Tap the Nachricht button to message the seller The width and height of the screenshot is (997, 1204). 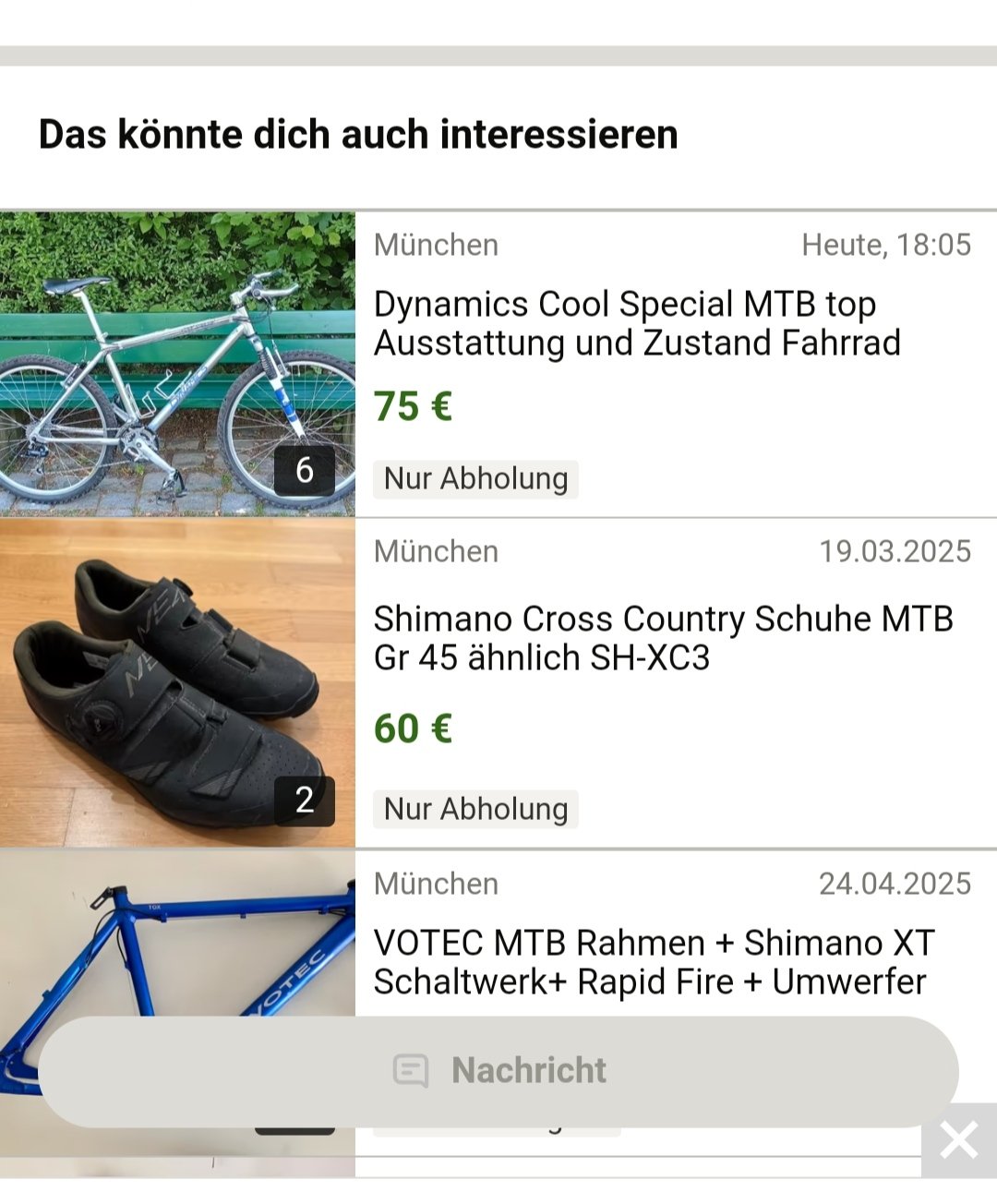(x=498, y=1071)
